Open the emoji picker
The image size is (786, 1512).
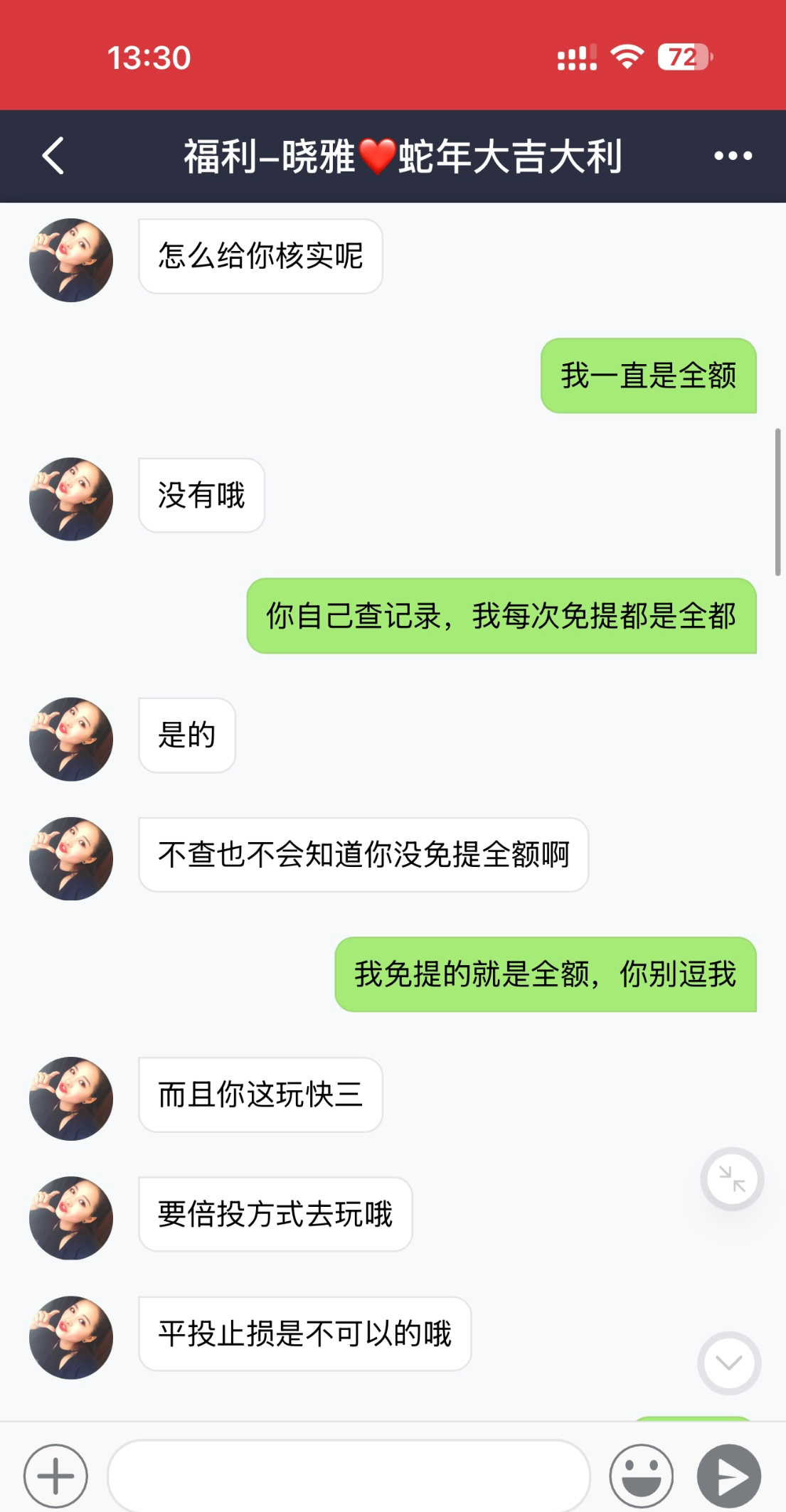pyautogui.click(x=642, y=1476)
